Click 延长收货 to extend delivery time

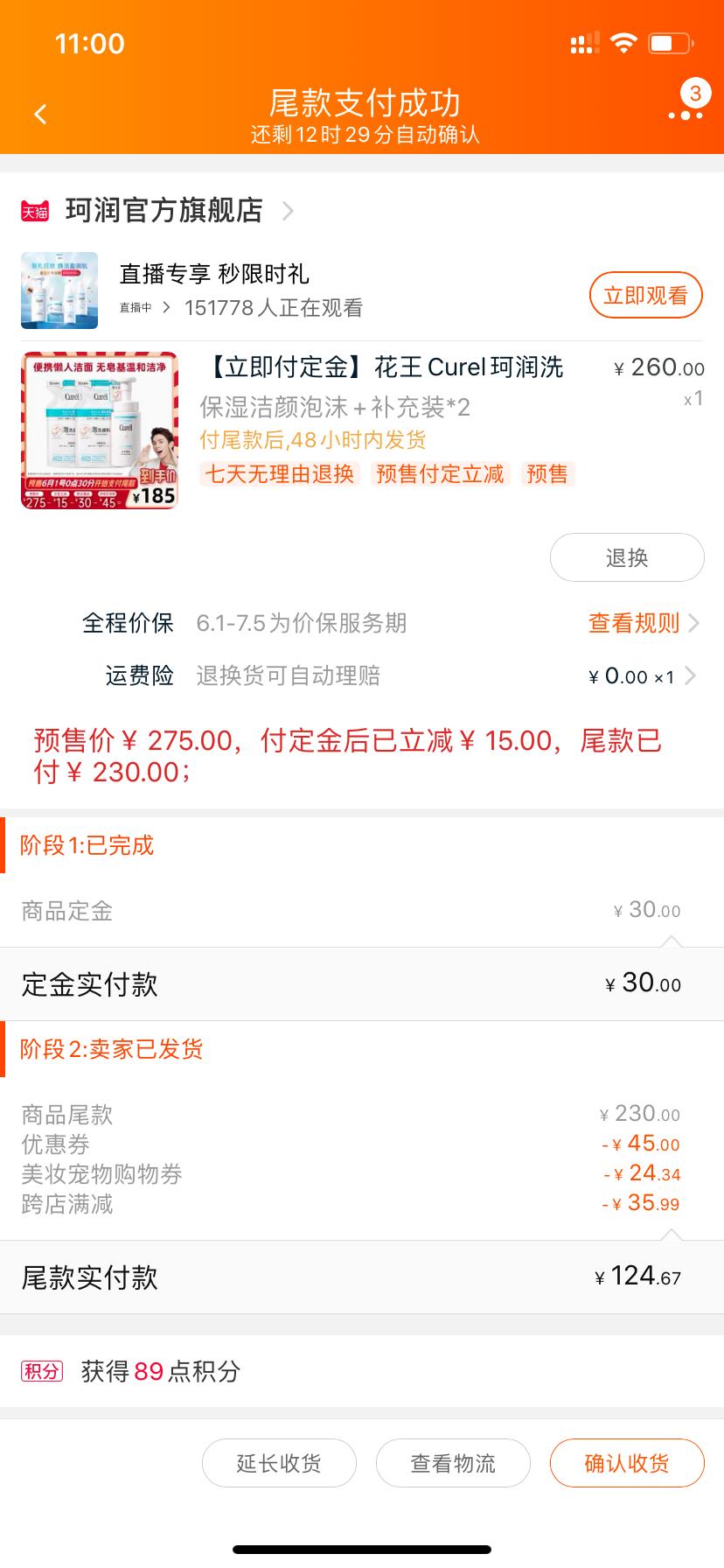click(279, 1463)
